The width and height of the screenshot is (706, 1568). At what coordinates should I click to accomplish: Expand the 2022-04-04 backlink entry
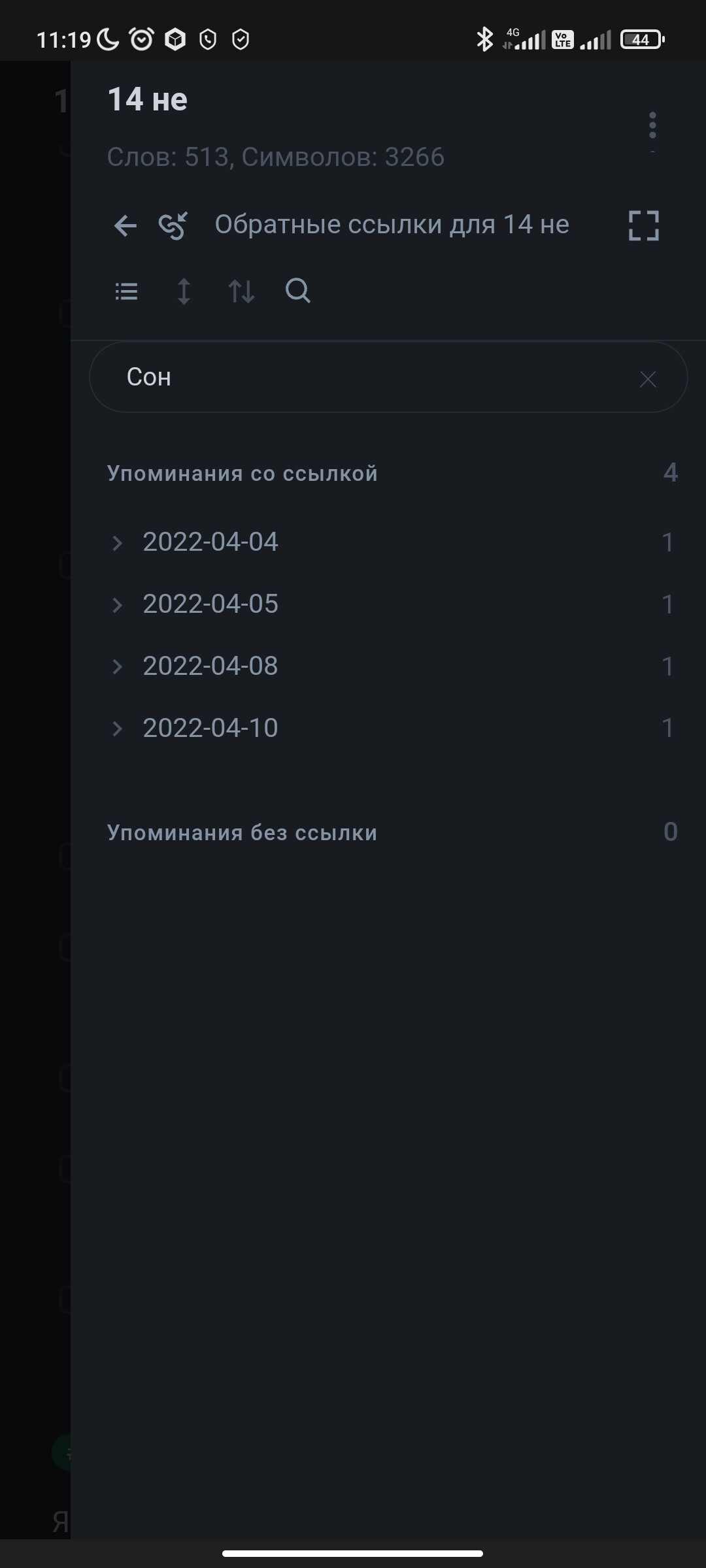392,542
